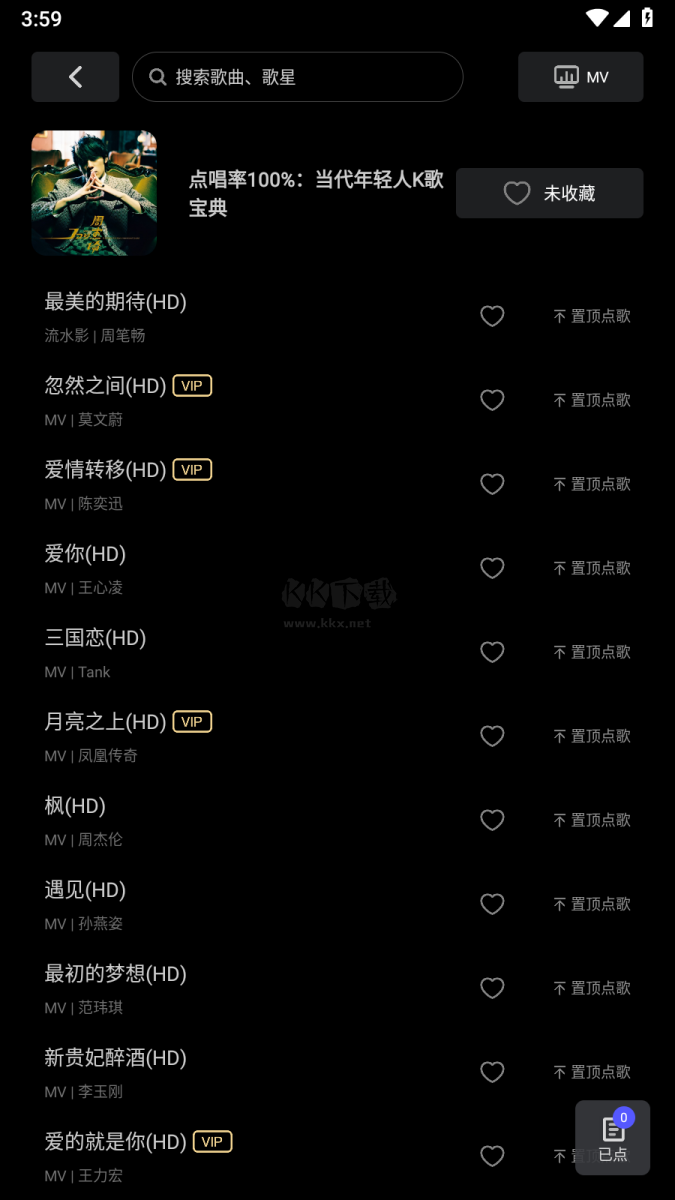This screenshot has height=1200, width=675.
Task: Tap 置顶点歌 for 爱情转移(HD)
Action: coord(592,484)
